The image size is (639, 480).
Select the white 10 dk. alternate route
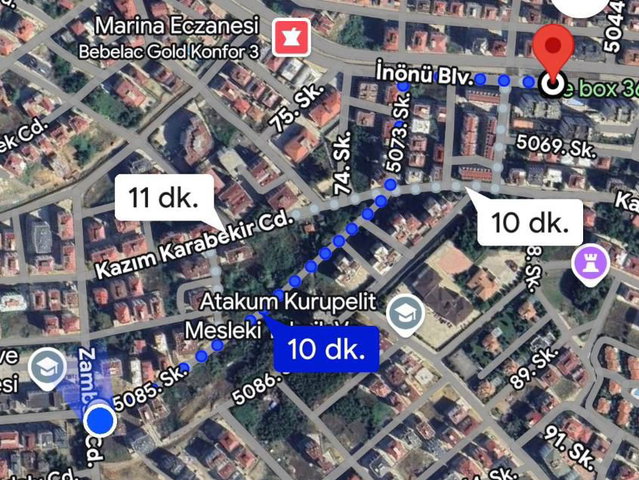(530, 222)
